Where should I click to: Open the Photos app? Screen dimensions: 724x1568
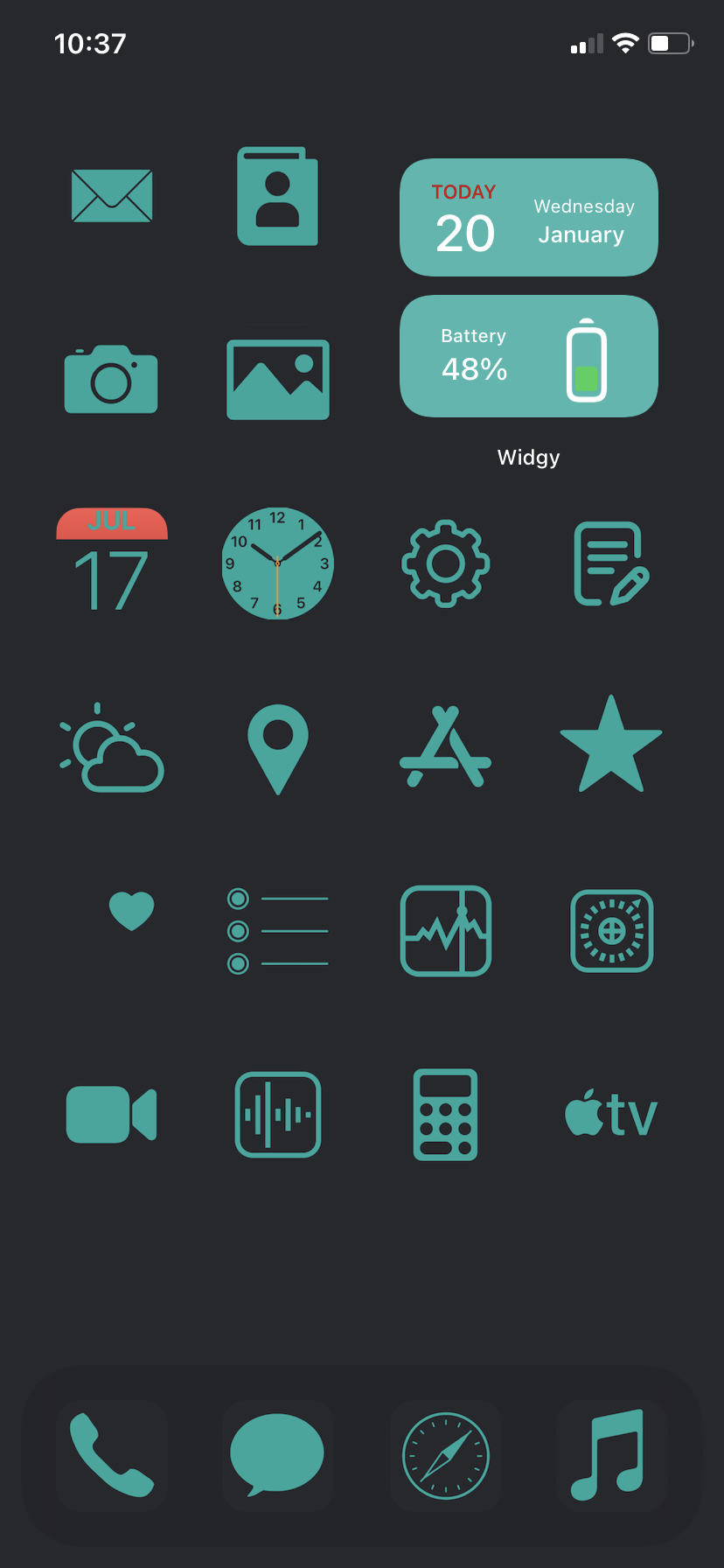pyautogui.click(x=278, y=380)
